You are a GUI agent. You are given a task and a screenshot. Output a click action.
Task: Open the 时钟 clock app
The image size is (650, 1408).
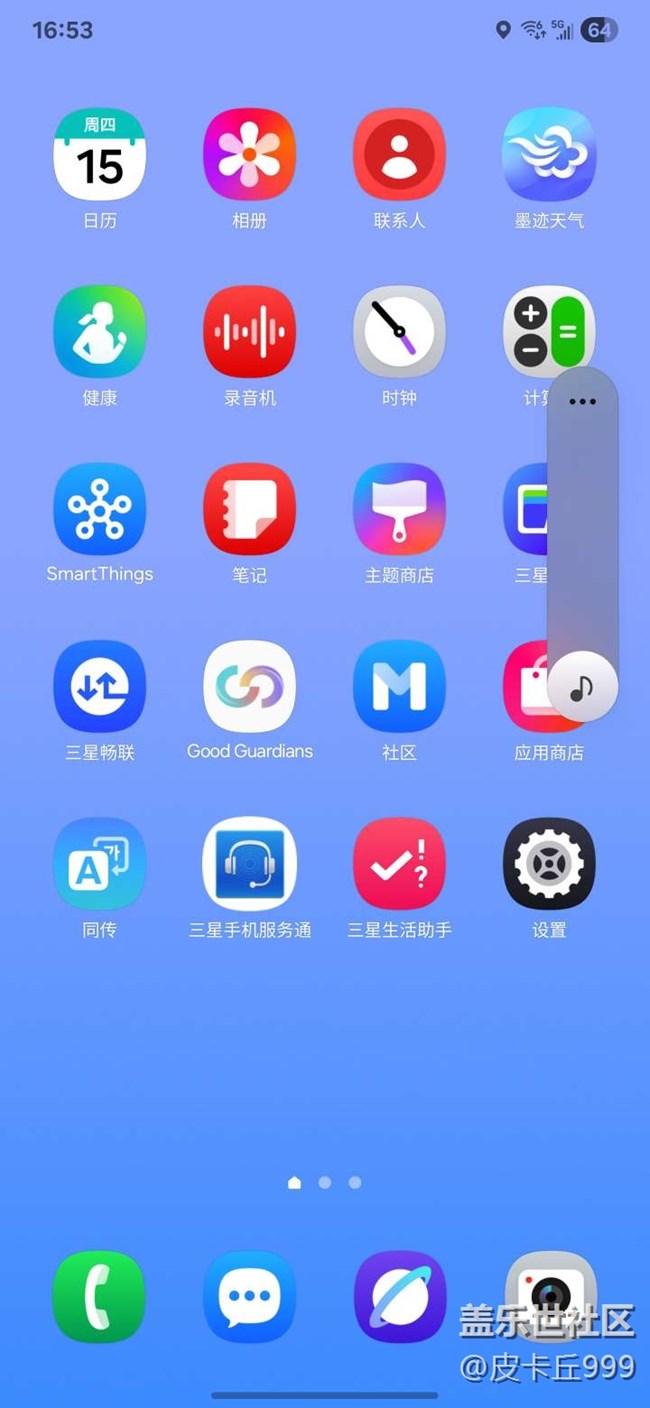coord(399,332)
